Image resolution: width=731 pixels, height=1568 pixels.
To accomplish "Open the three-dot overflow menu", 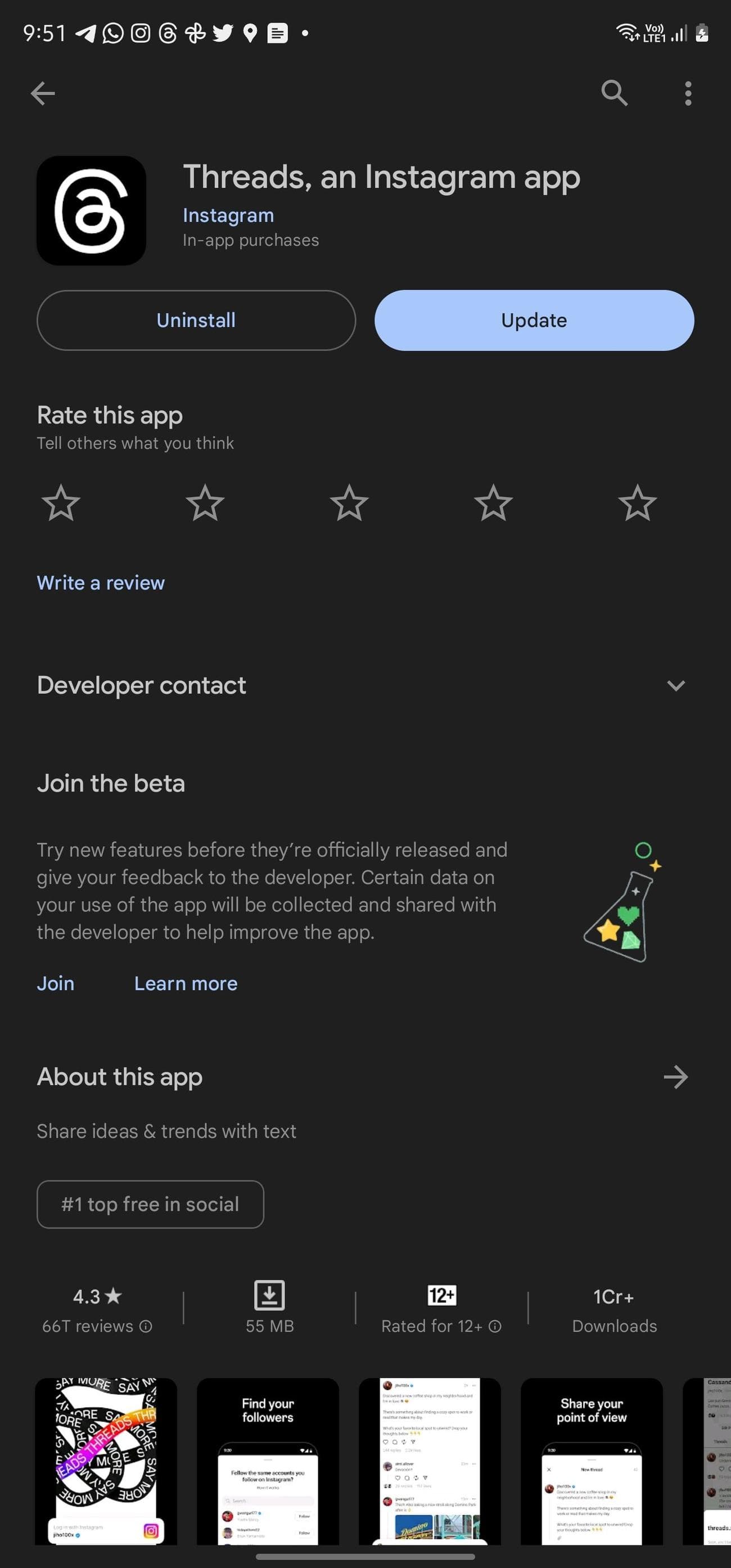I will tap(688, 92).
